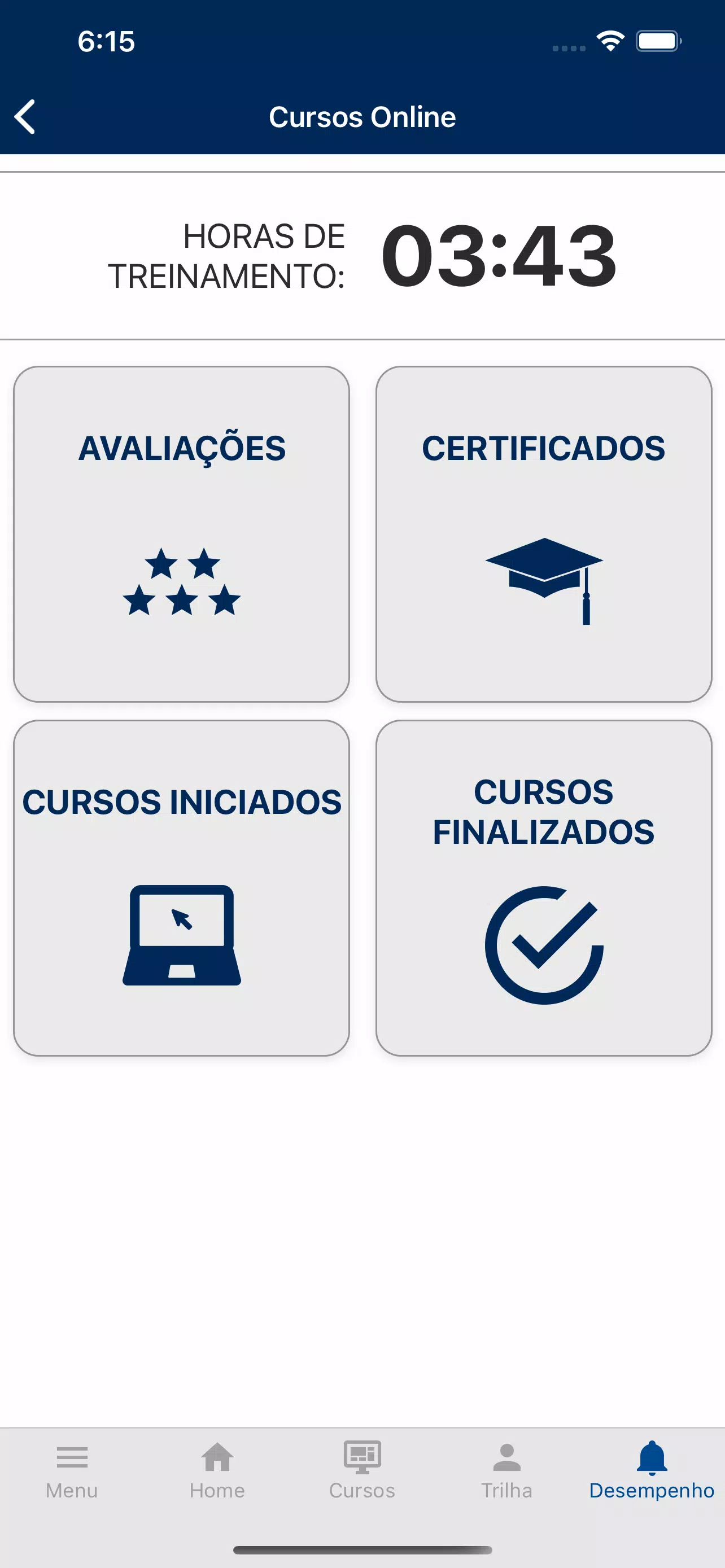Go back using the header arrow
Screen dimensions: 725x1568
(x=25, y=116)
